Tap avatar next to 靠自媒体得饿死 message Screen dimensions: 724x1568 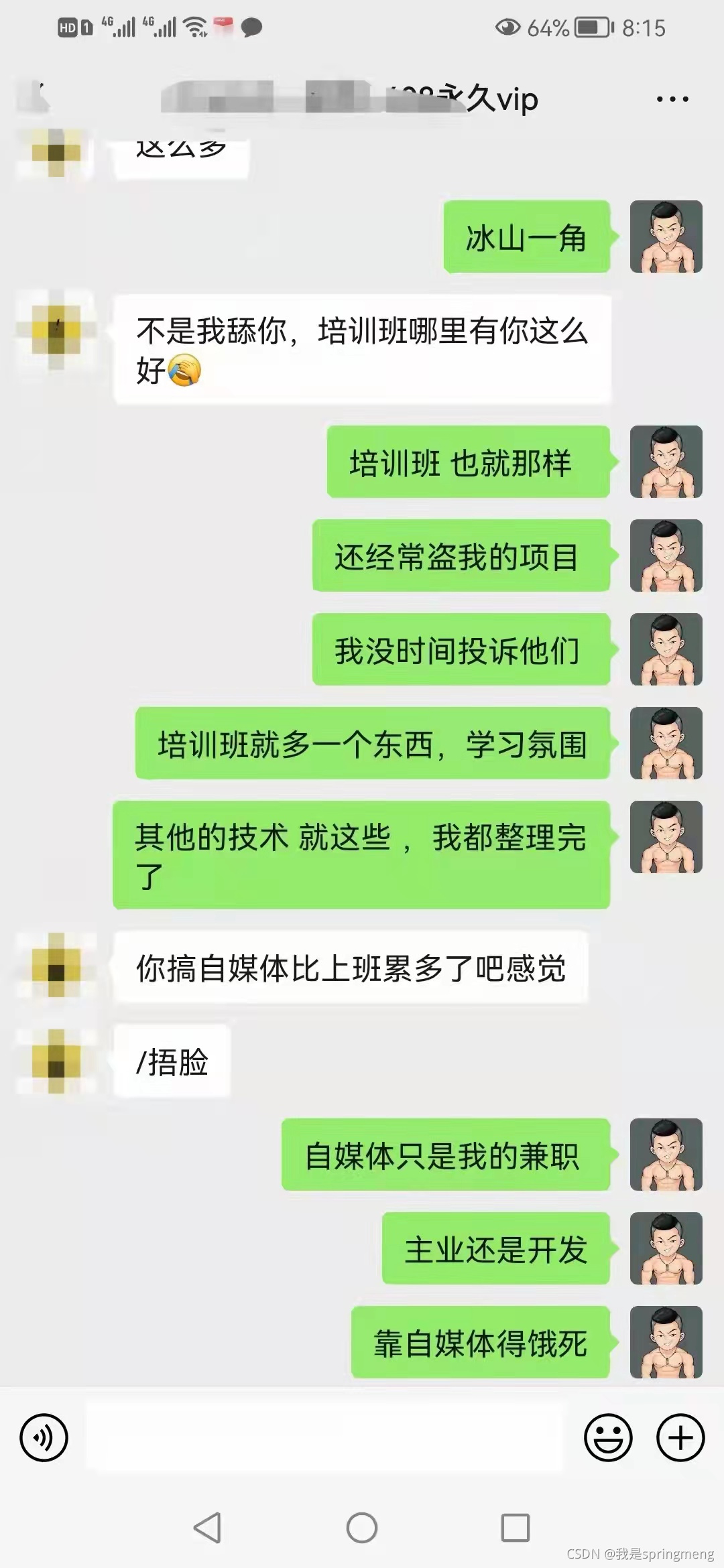pyautogui.click(x=666, y=1342)
